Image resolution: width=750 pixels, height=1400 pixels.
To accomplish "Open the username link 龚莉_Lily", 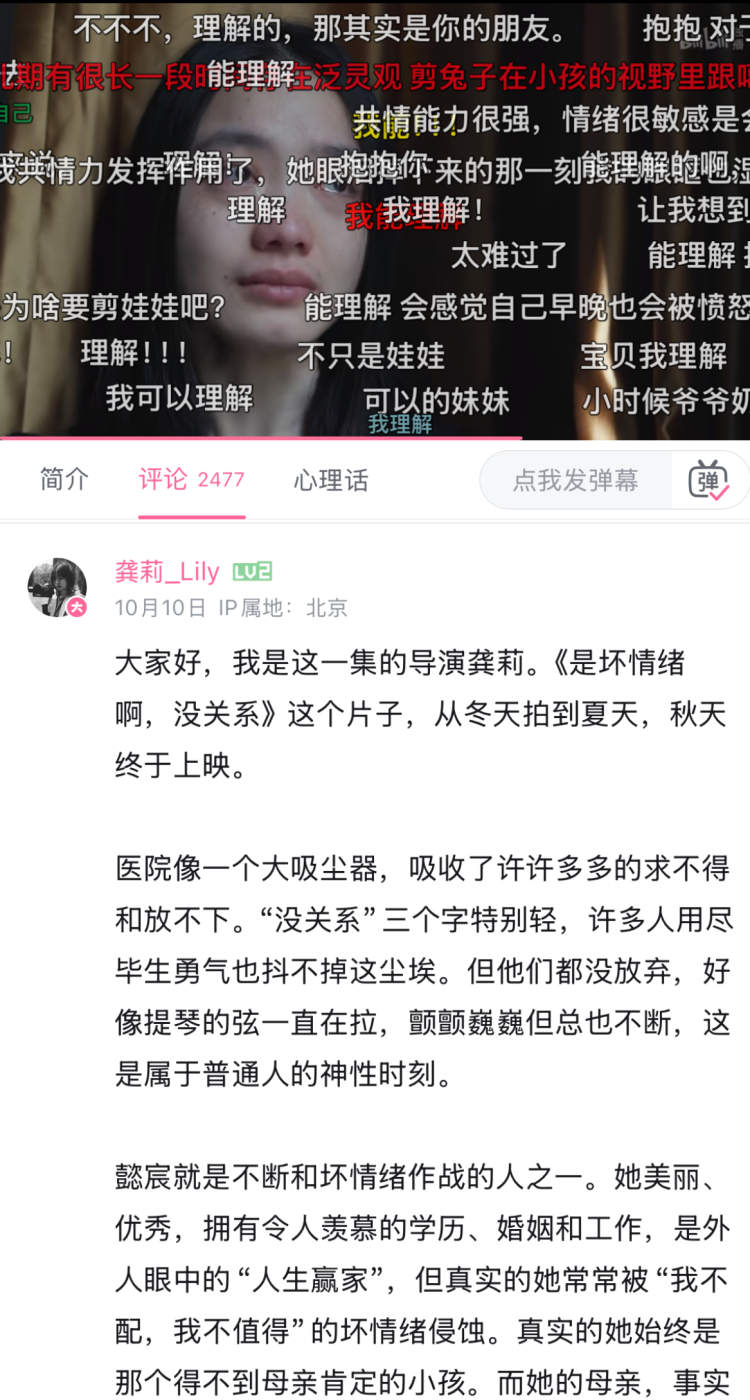I will click(167, 572).
